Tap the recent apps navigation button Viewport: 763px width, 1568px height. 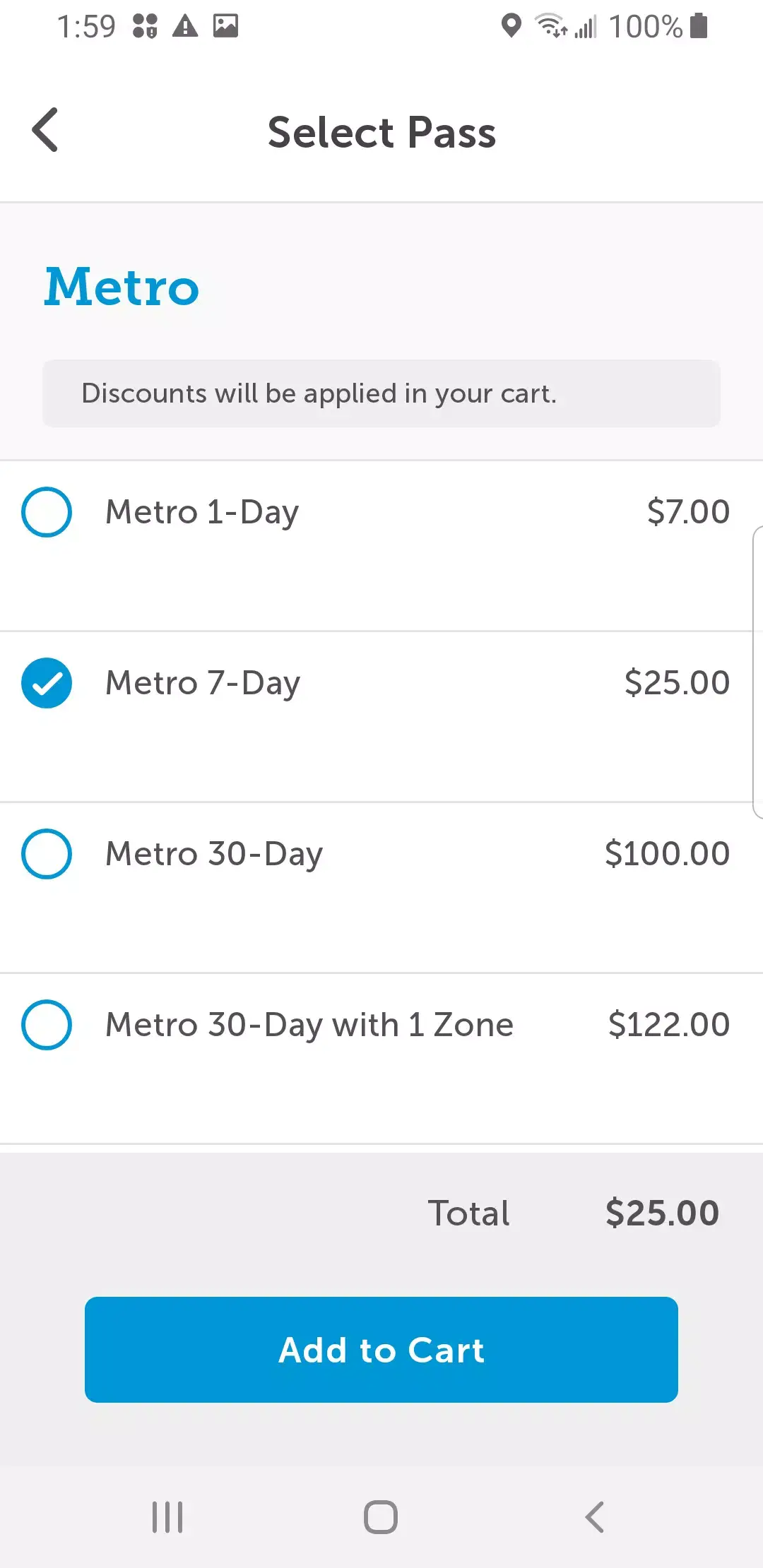tap(167, 1514)
